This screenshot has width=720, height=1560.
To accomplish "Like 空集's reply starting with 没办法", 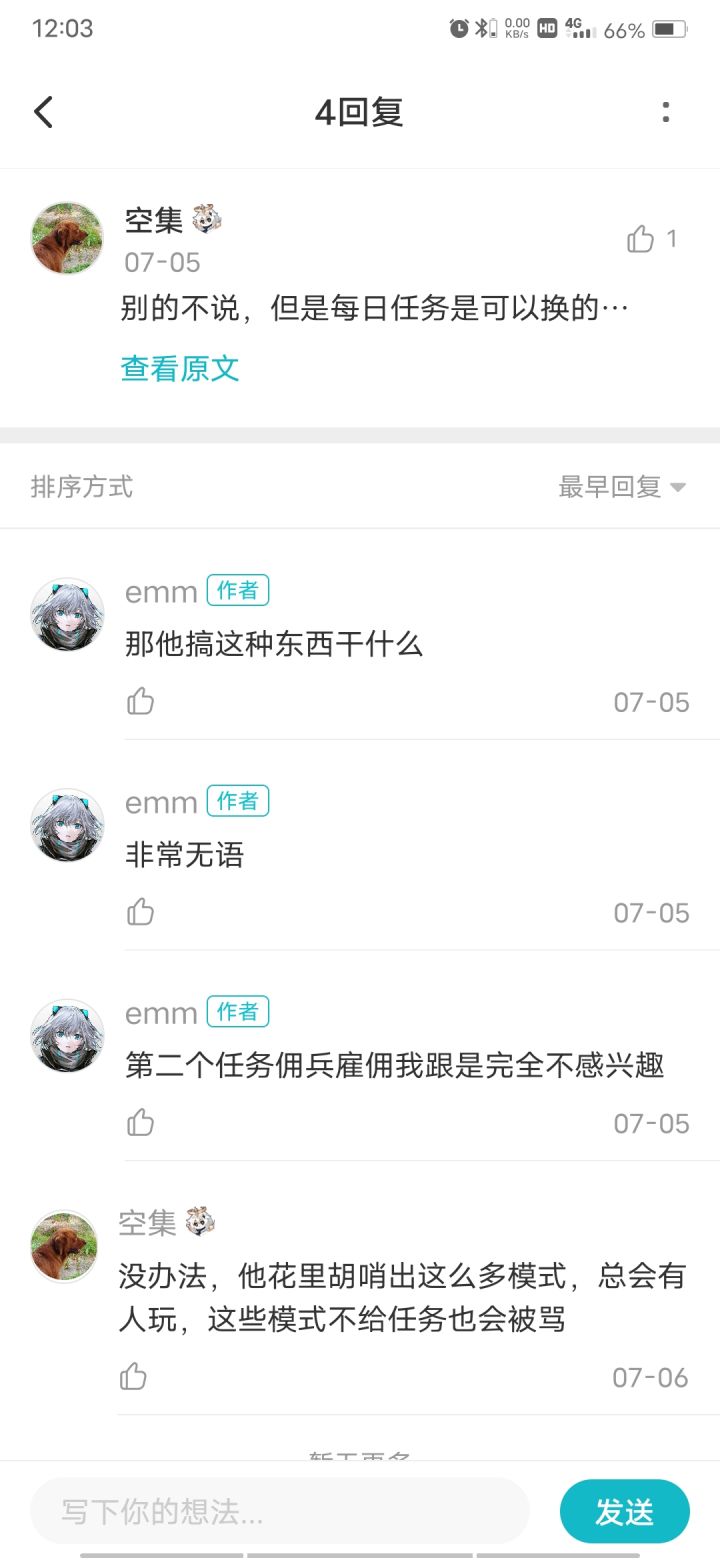I will (x=134, y=1377).
